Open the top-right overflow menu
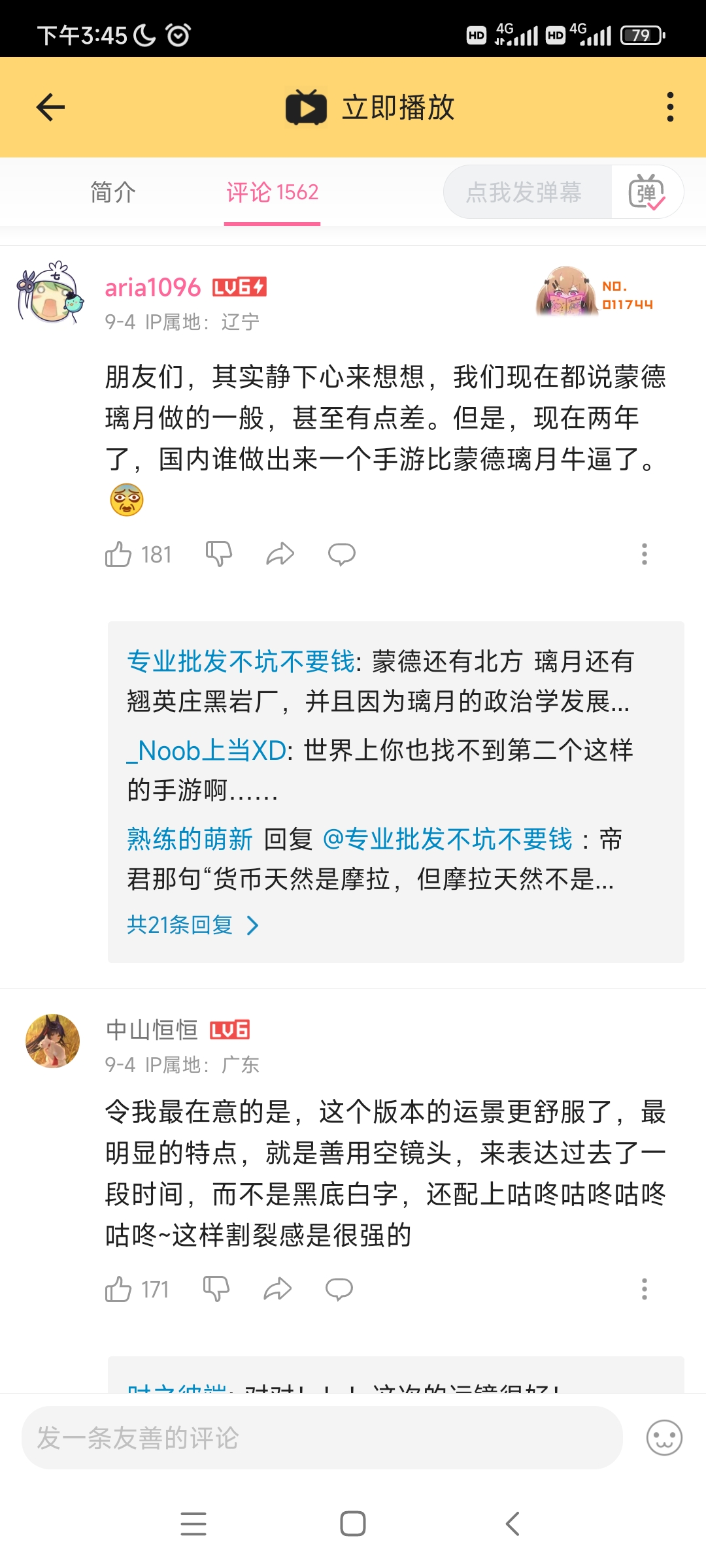 click(x=669, y=107)
